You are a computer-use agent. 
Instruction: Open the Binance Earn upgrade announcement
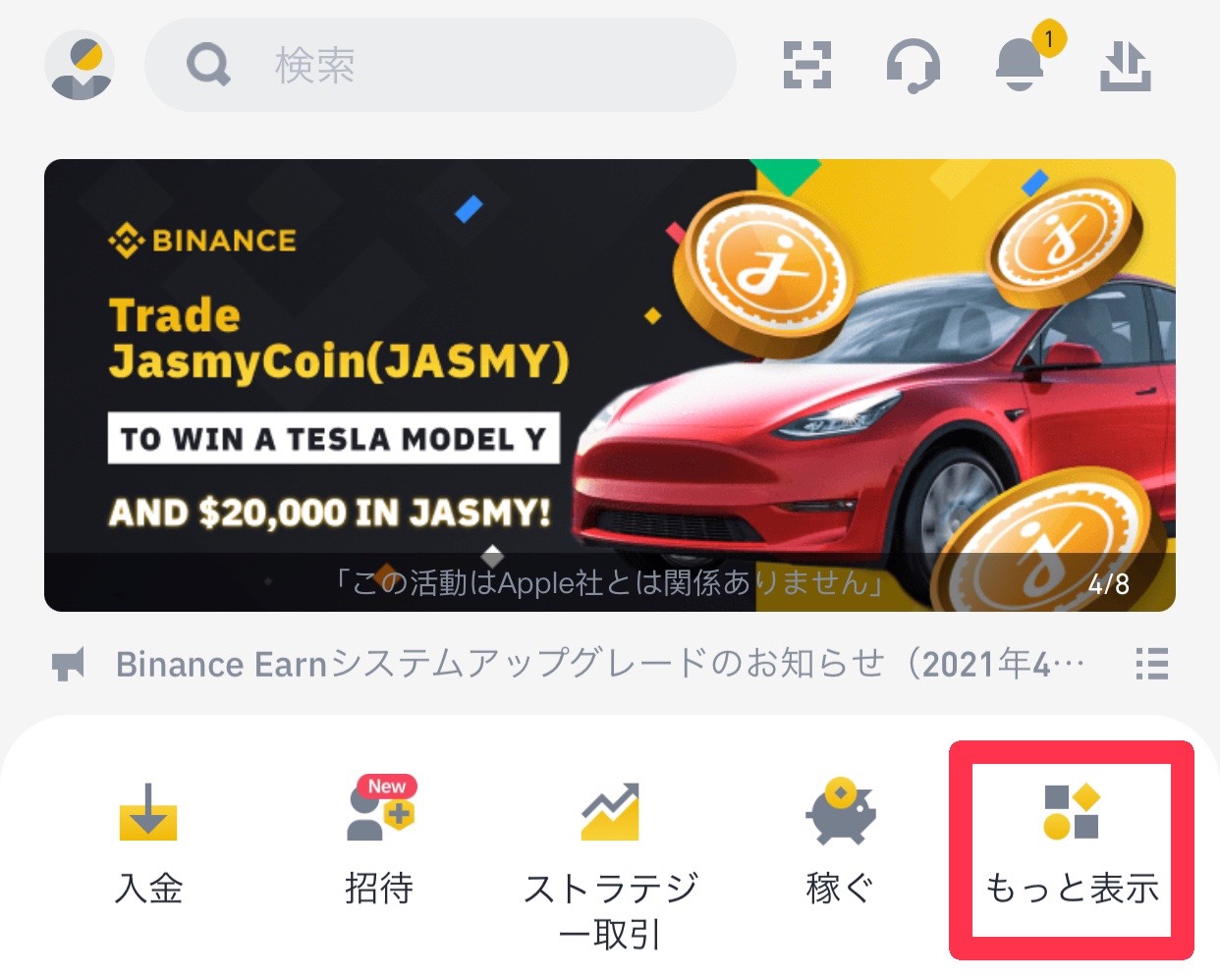click(x=599, y=665)
